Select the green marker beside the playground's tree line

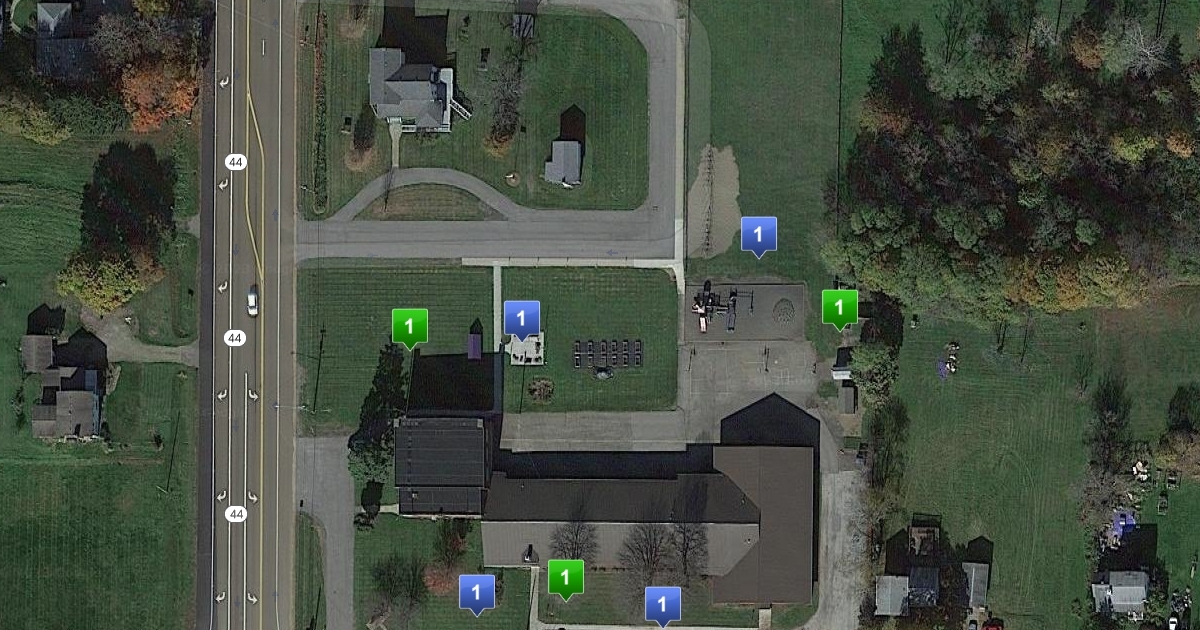[x=839, y=306]
